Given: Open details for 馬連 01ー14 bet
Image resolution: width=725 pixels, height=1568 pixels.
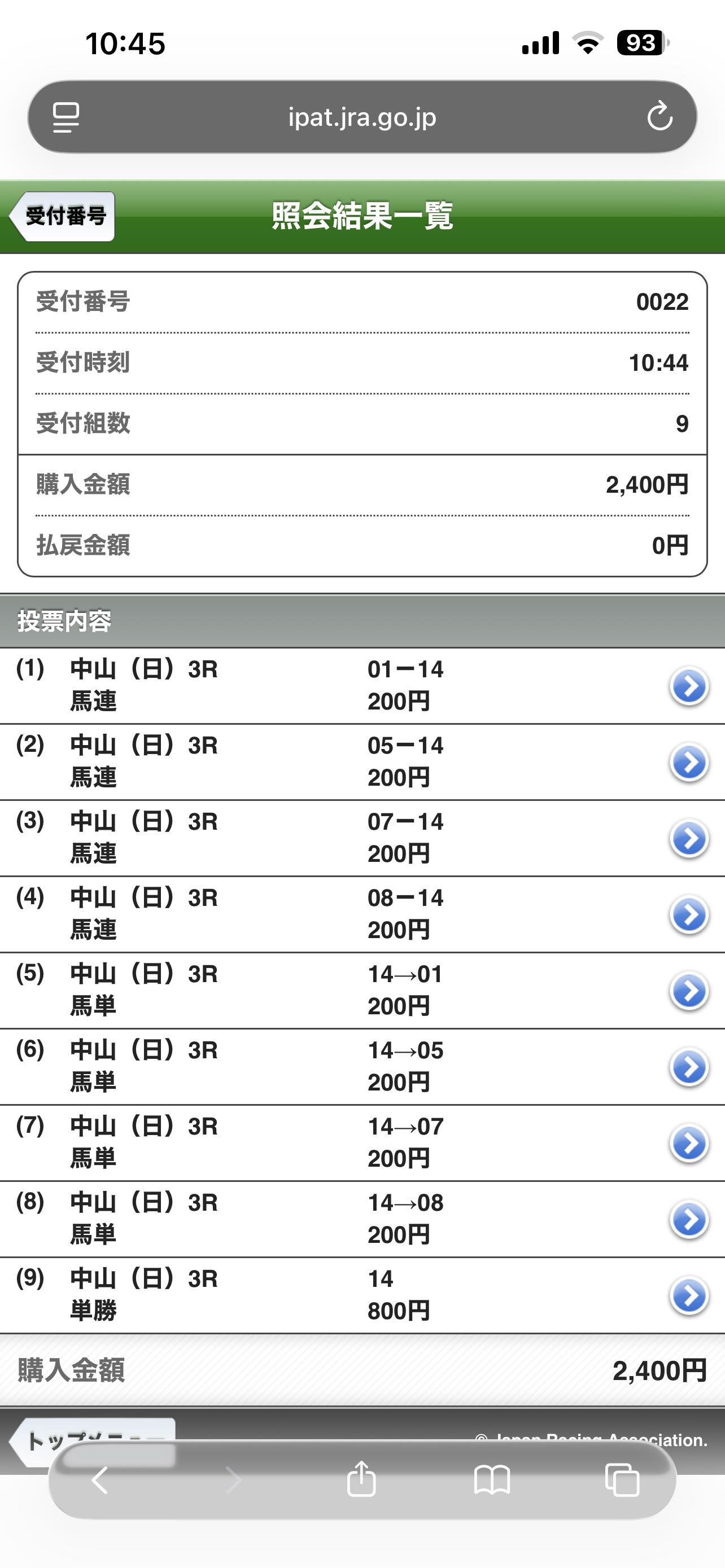Looking at the screenshot, I should click(x=688, y=686).
